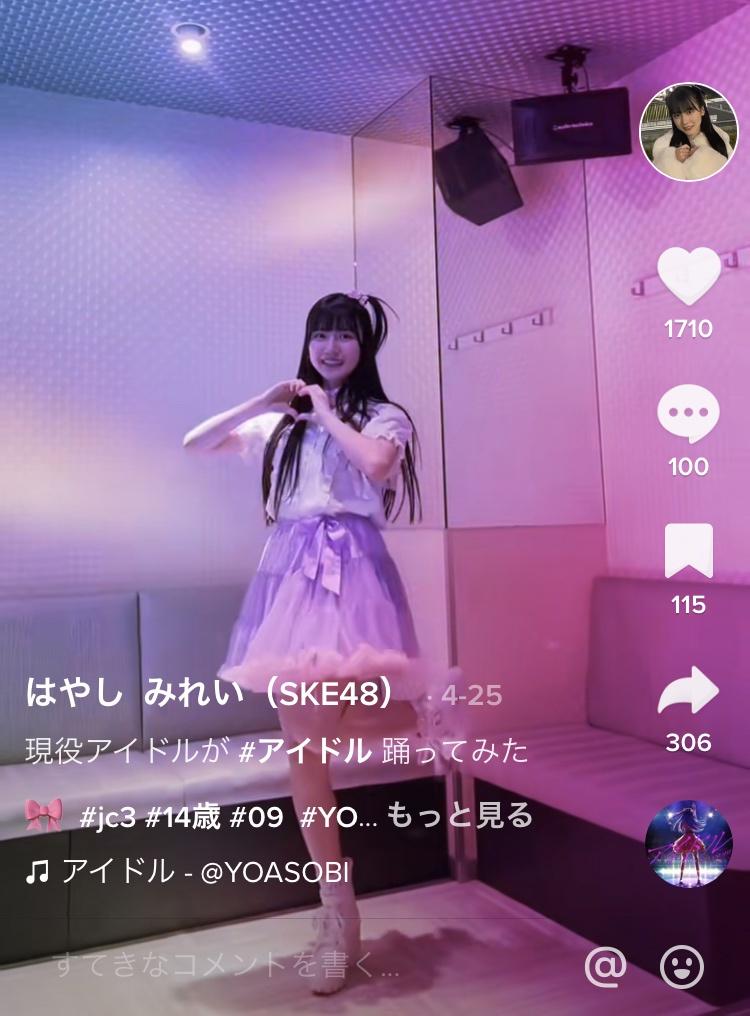Open the アイドル - @YOASOBI sound link
The width and height of the screenshot is (750, 1016).
[x=187, y=872]
